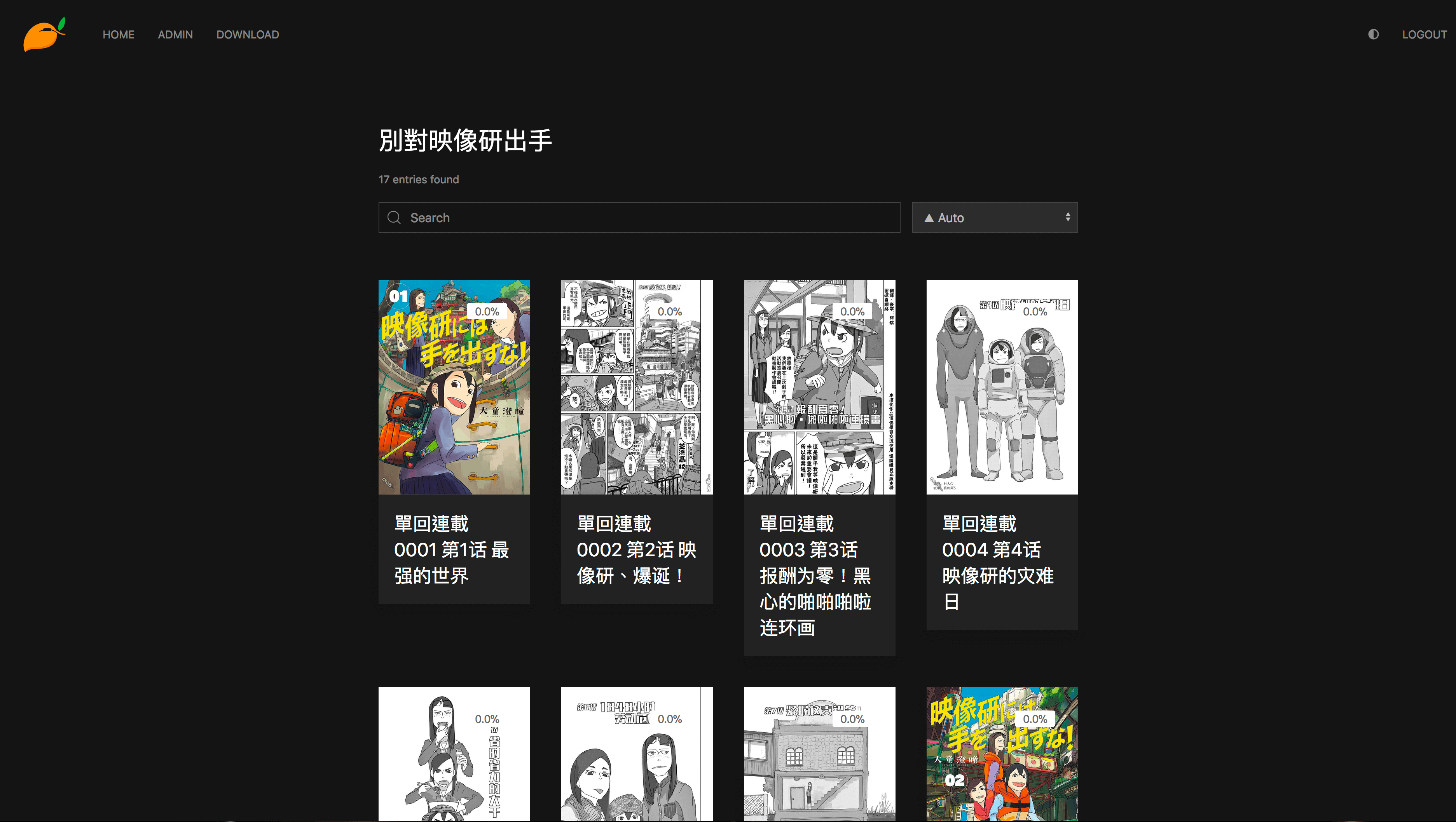Screen dimensions: 1456x822
Task: Open the Mango logo home link
Action: [44, 35]
